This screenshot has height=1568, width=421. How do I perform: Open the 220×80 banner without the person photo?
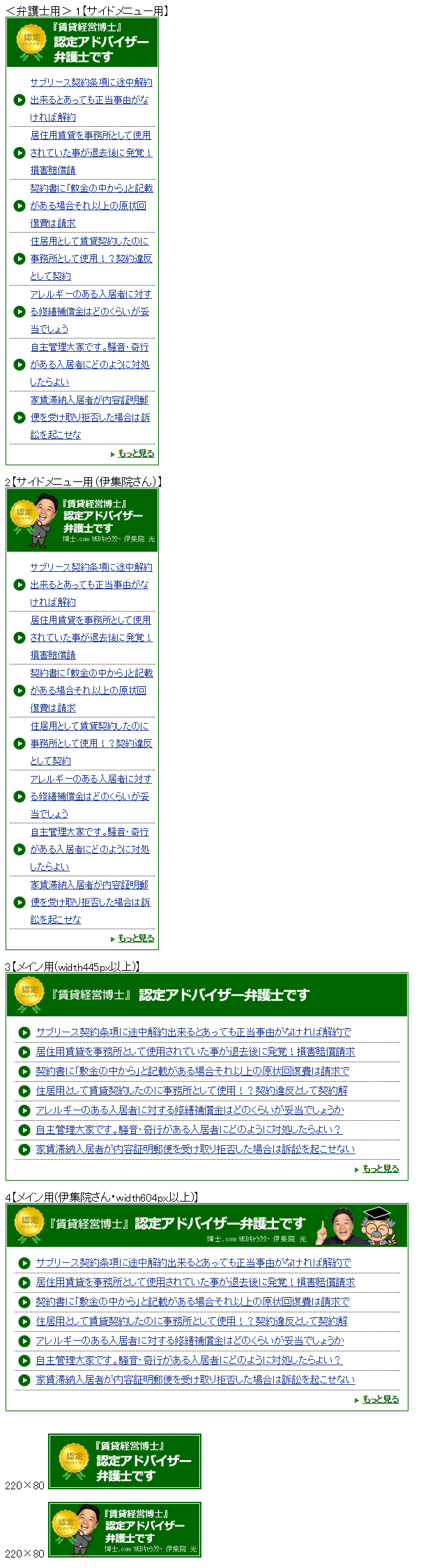coord(125,1461)
